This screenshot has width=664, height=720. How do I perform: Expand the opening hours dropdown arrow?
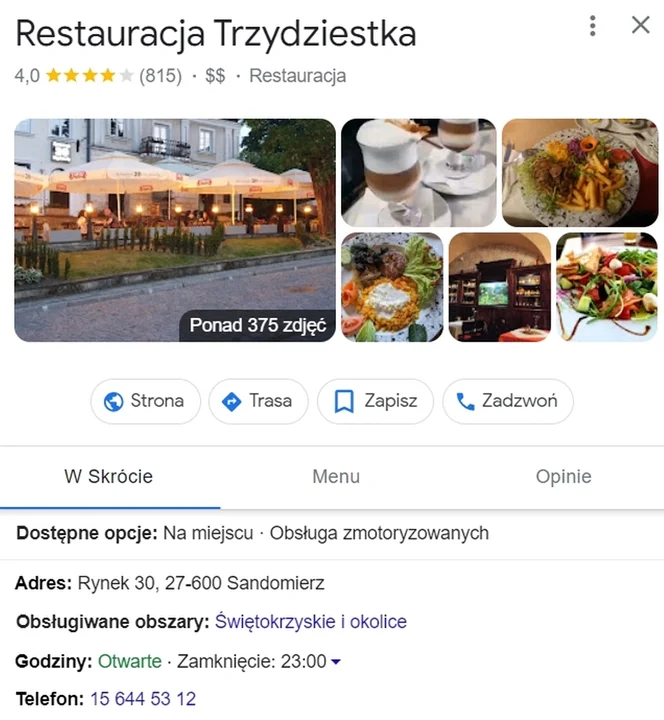coord(336,662)
